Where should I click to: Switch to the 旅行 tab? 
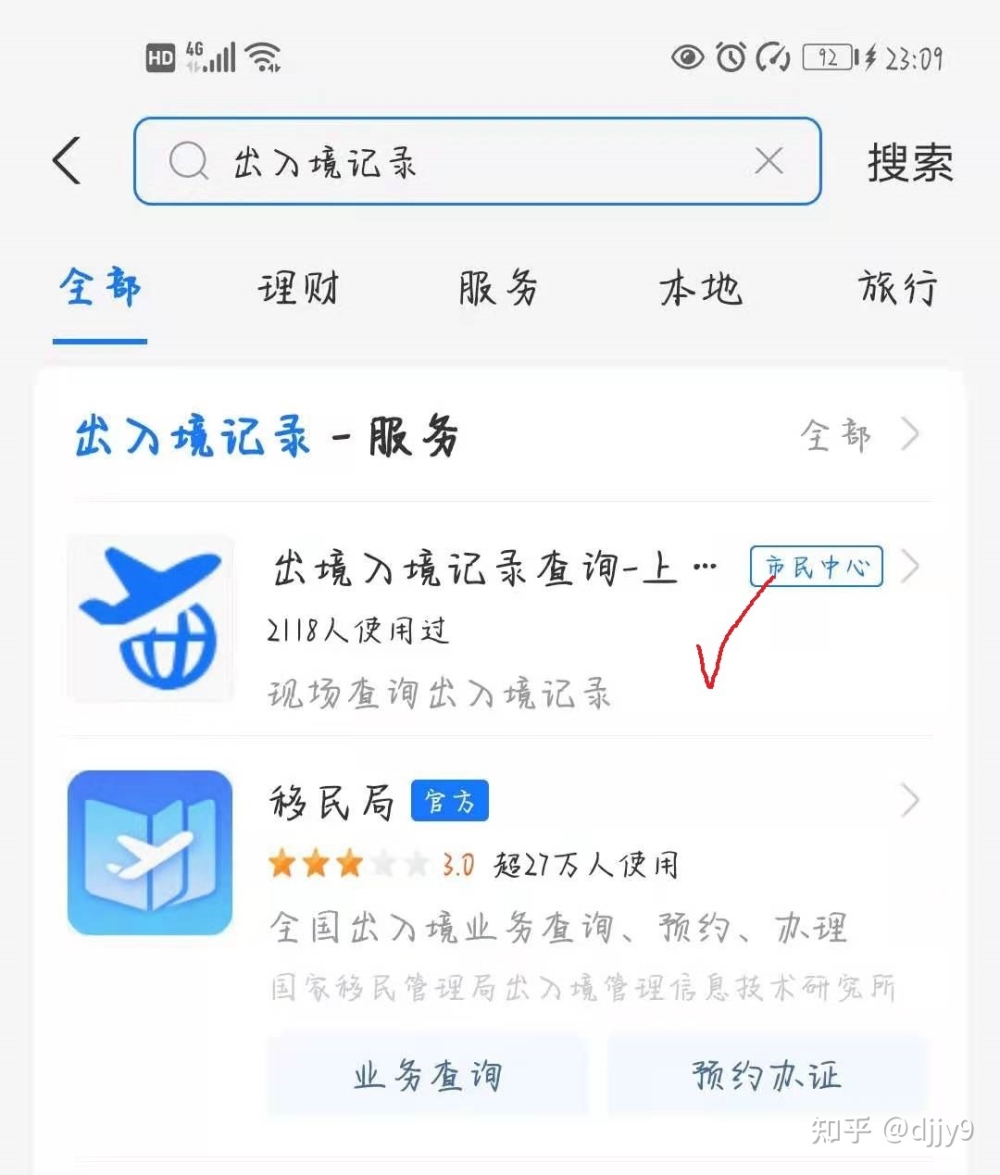[x=897, y=288]
